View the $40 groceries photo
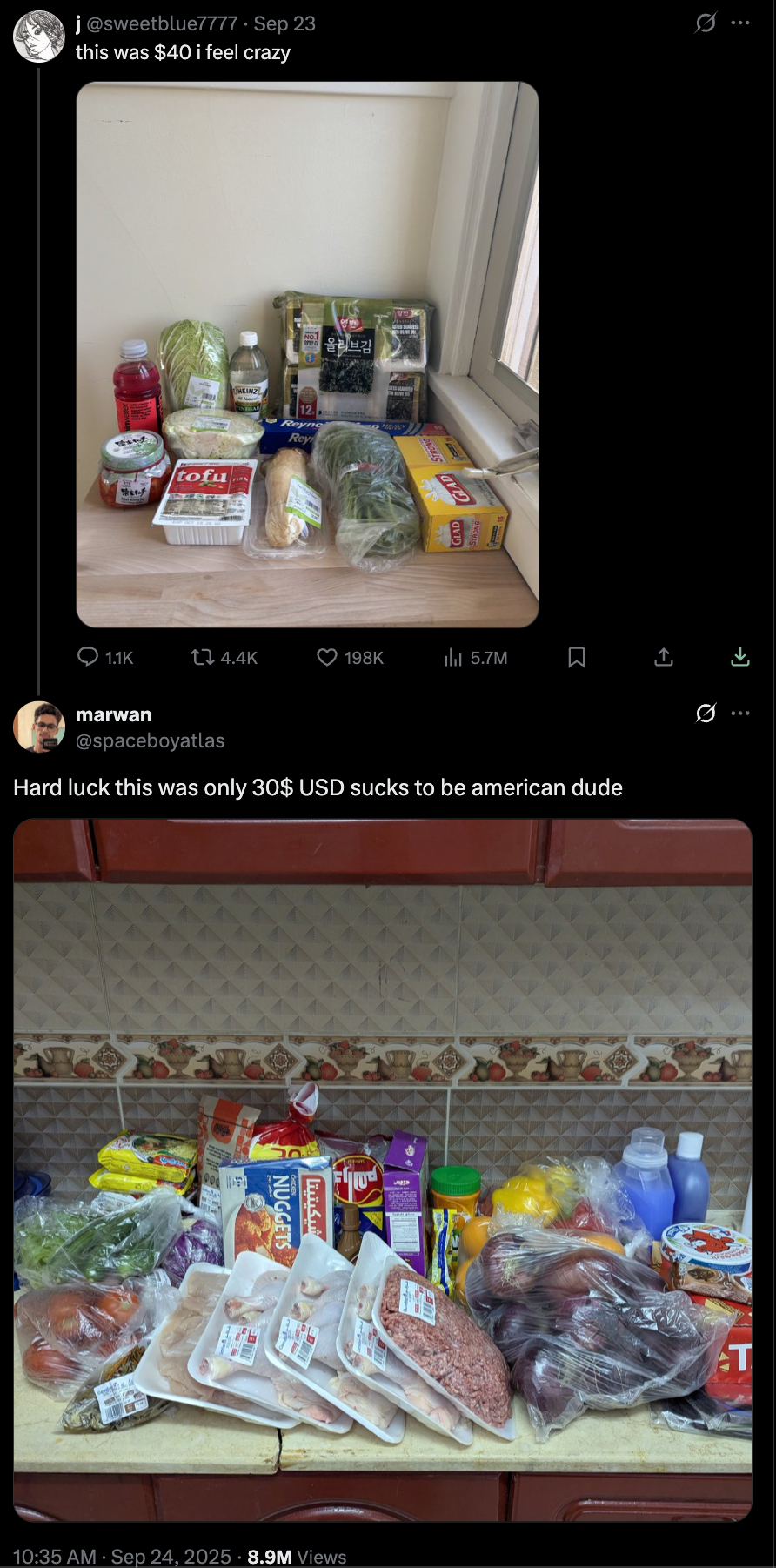Screen dimensions: 776x1568 point(307,354)
